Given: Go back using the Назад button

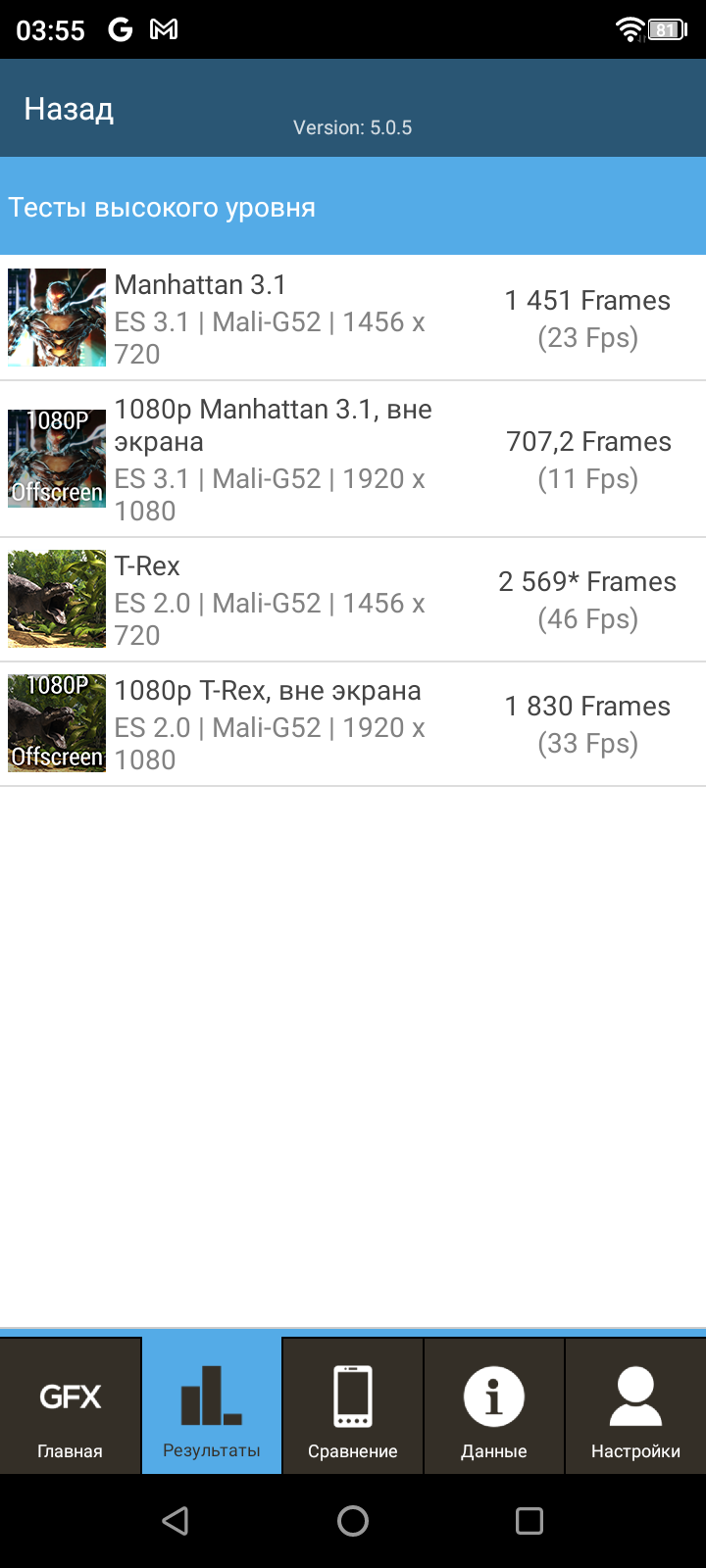Looking at the screenshot, I should pyautogui.click(x=69, y=109).
